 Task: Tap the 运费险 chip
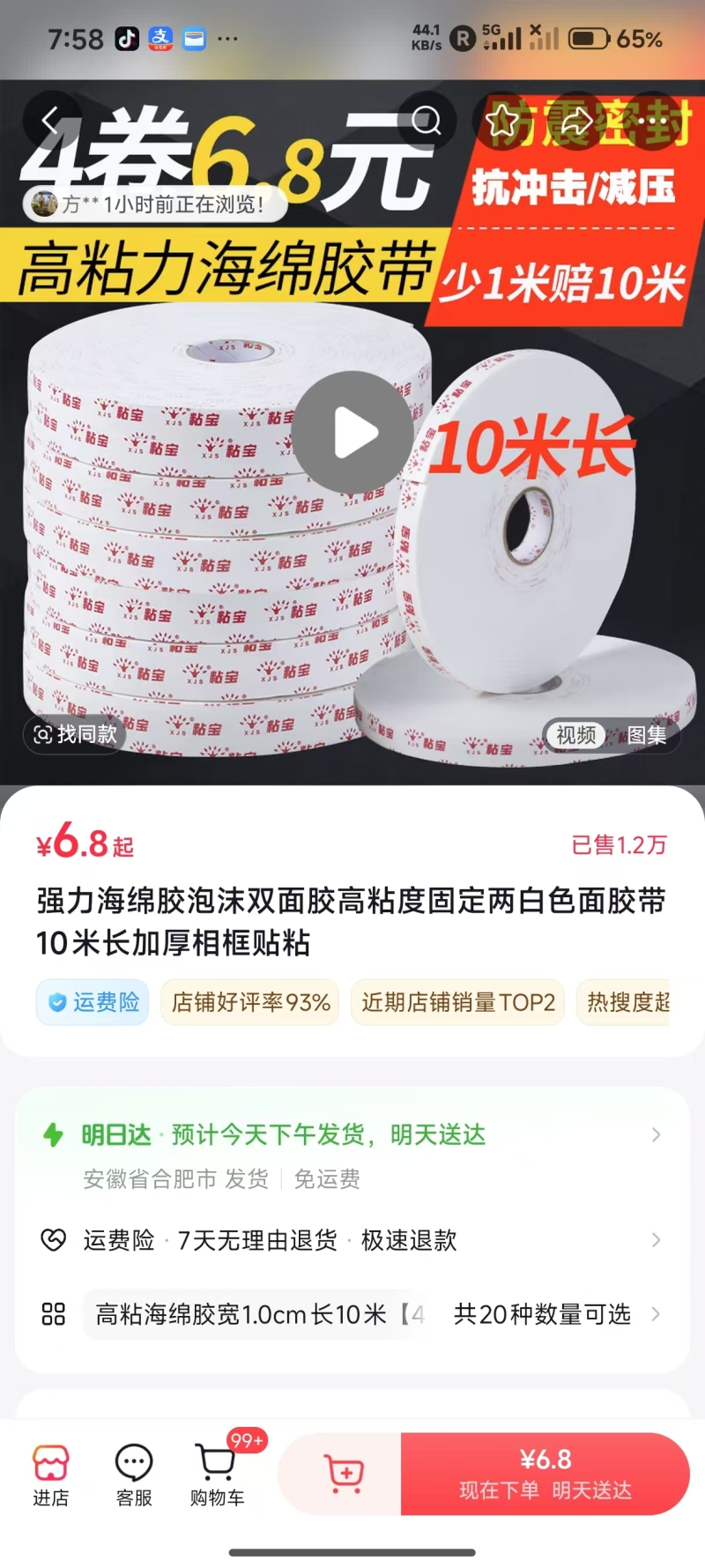point(93,1002)
